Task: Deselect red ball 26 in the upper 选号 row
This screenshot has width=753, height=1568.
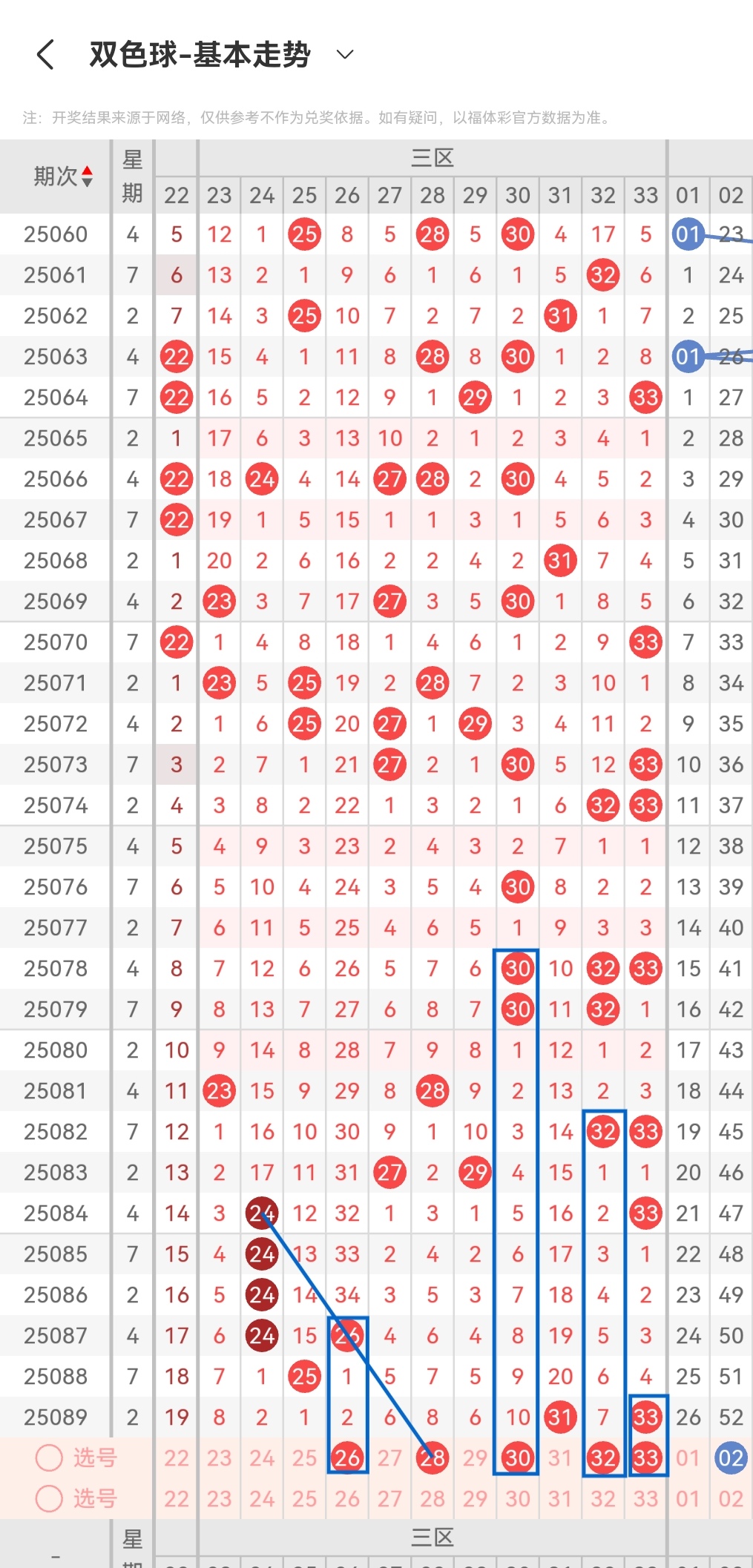Action: click(346, 1458)
